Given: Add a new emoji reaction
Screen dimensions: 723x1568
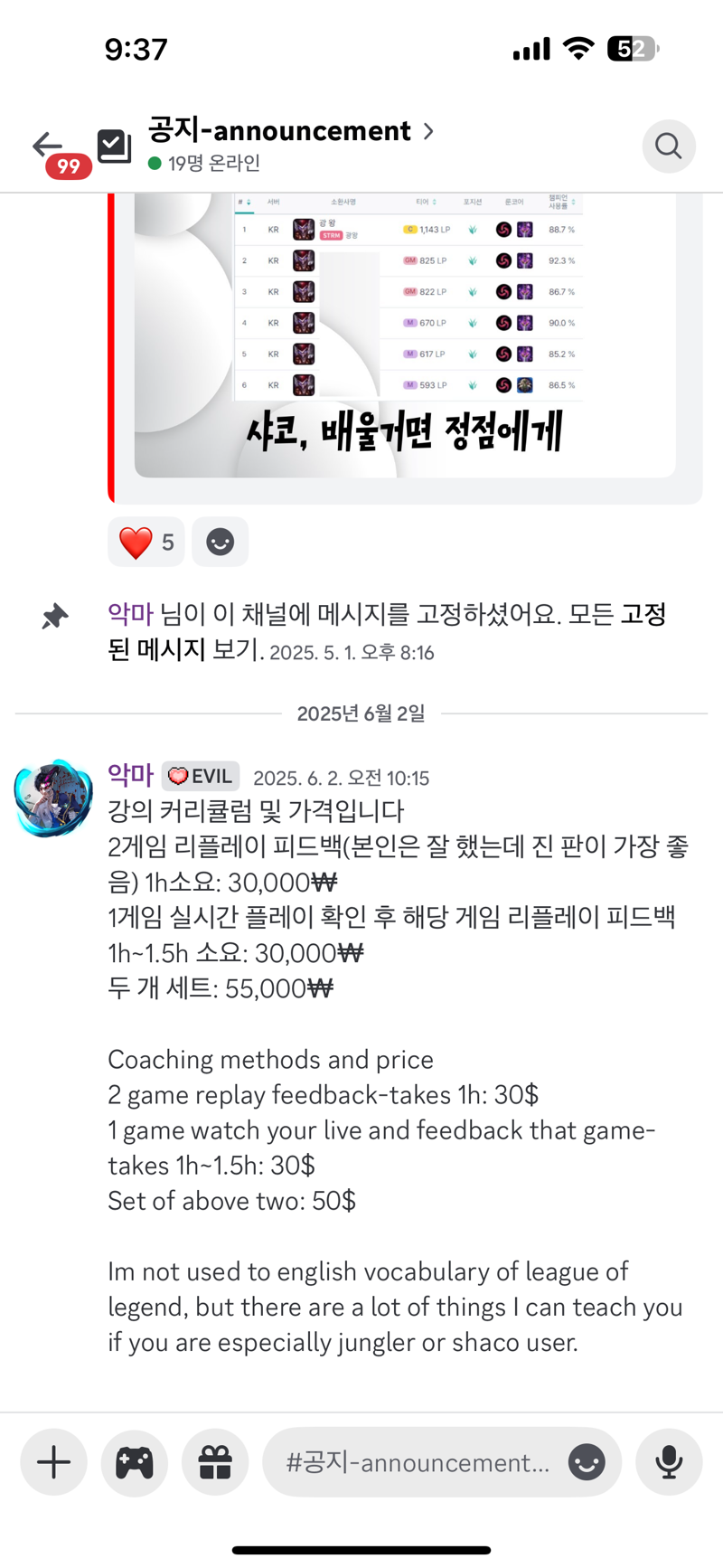Looking at the screenshot, I should tap(220, 543).
